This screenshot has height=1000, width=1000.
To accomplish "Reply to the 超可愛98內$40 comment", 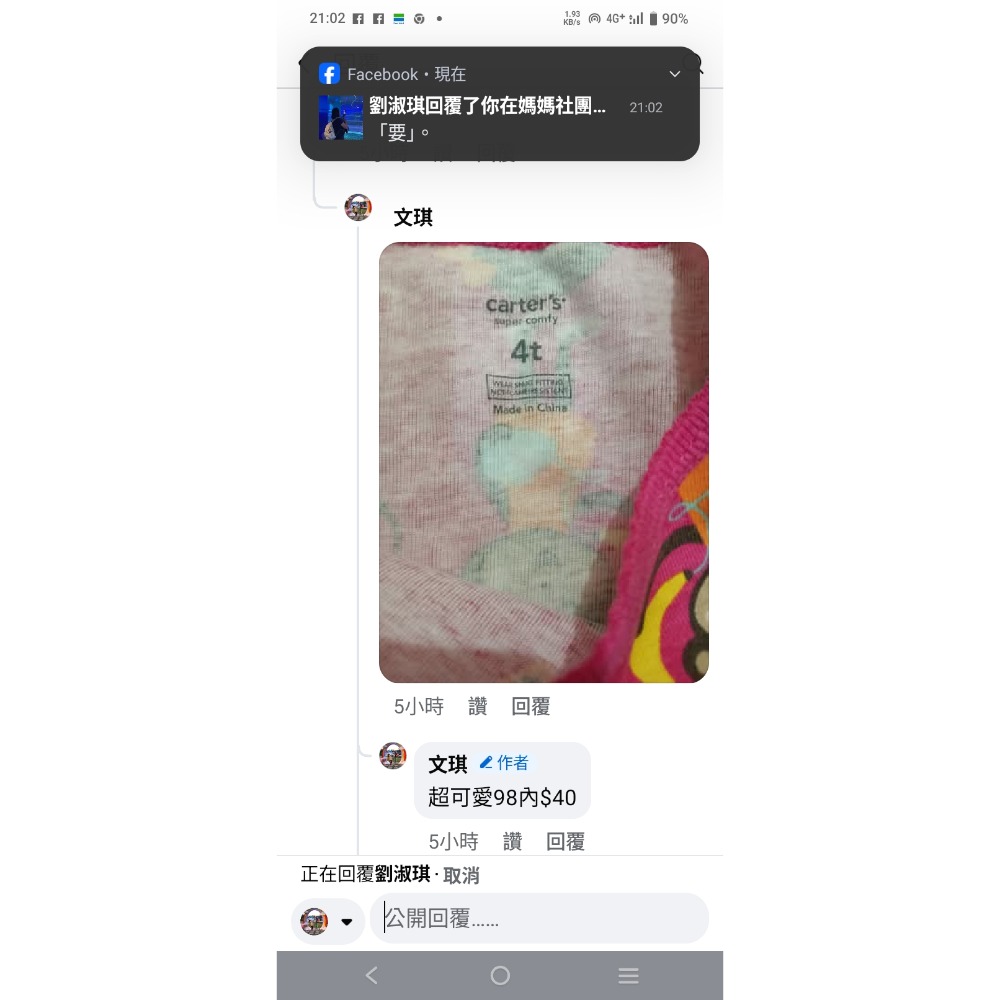I will point(565,842).
